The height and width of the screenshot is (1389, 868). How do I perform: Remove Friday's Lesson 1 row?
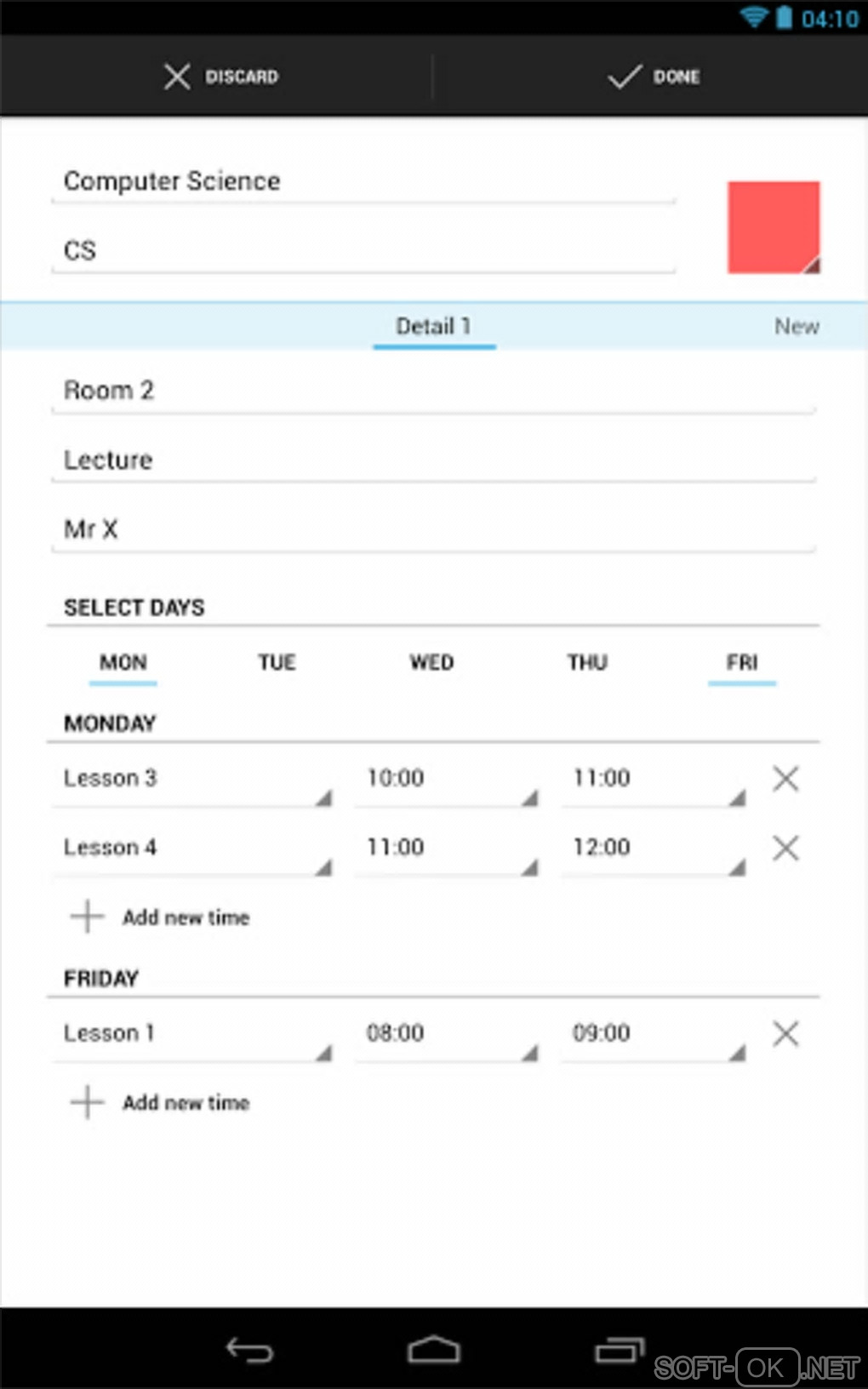click(785, 1034)
